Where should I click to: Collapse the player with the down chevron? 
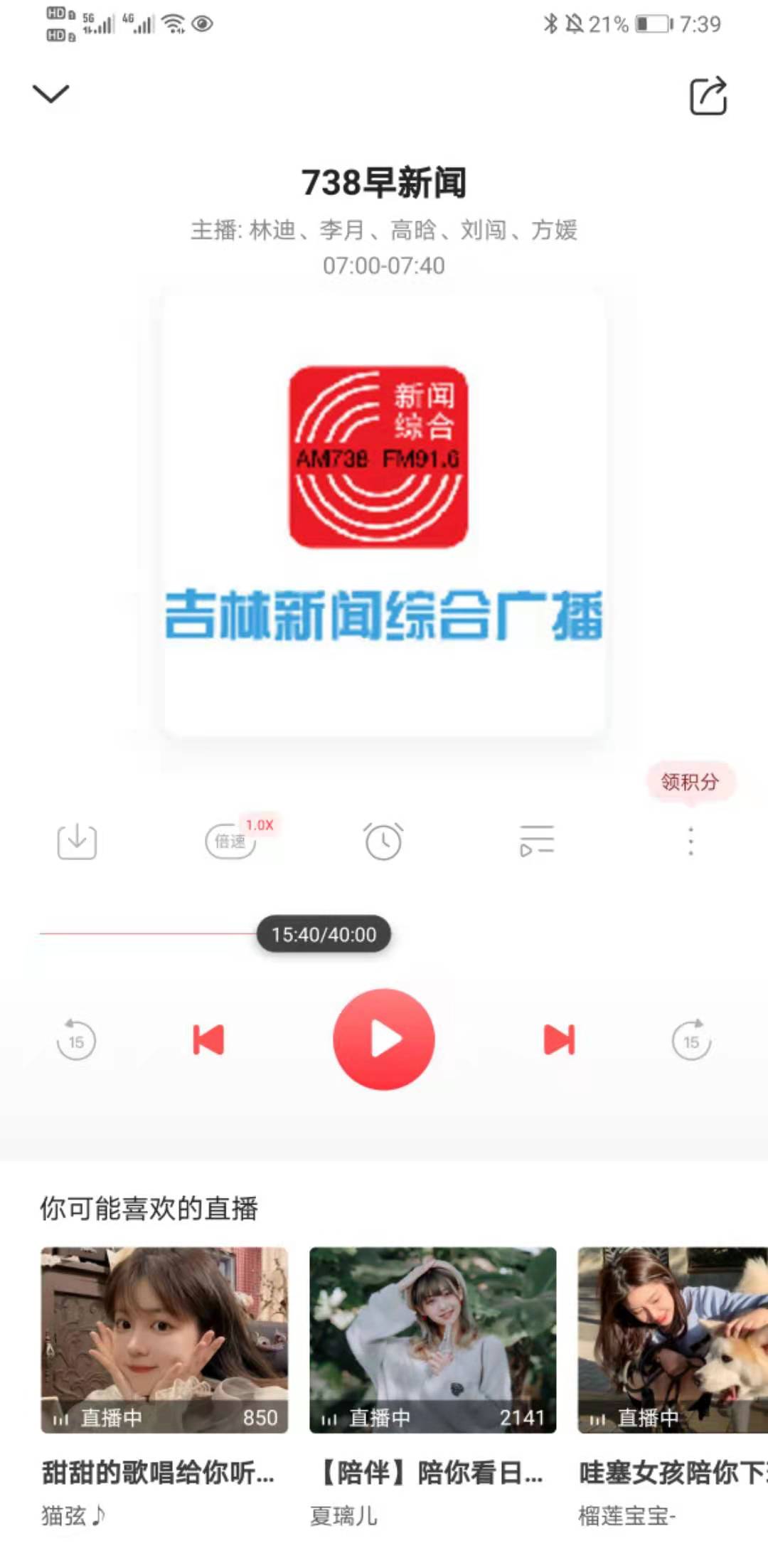point(51,94)
